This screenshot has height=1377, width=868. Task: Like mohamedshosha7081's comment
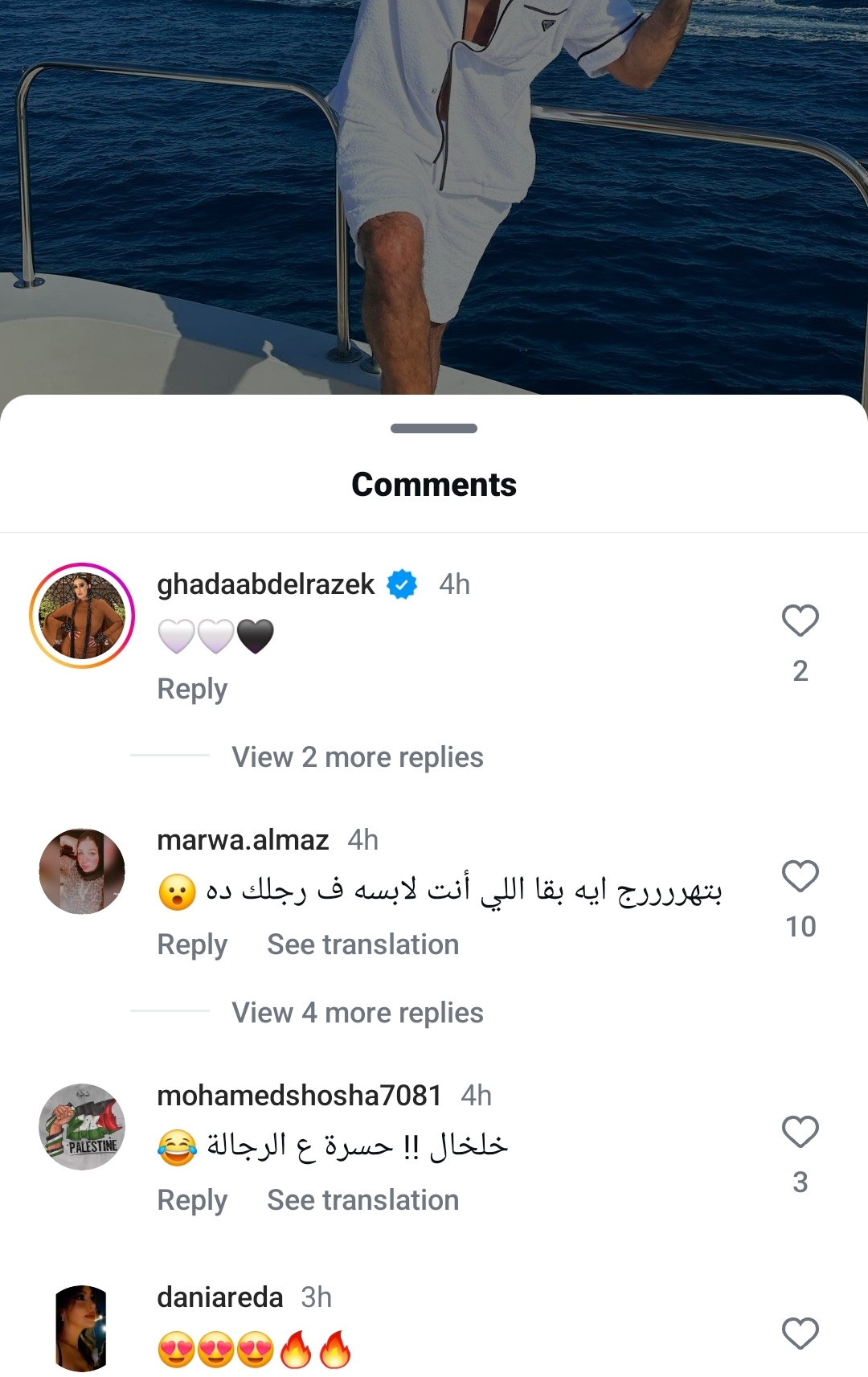tap(800, 1132)
